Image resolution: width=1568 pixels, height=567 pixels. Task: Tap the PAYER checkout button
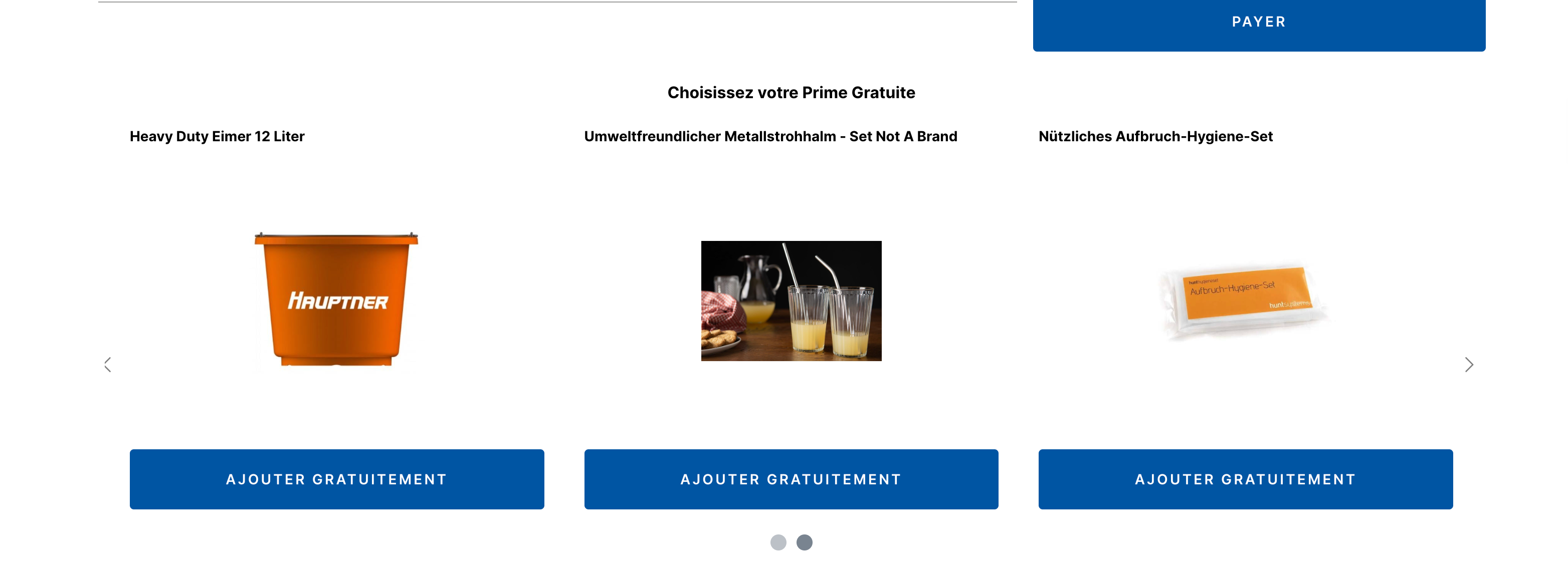tap(1258, 23)
